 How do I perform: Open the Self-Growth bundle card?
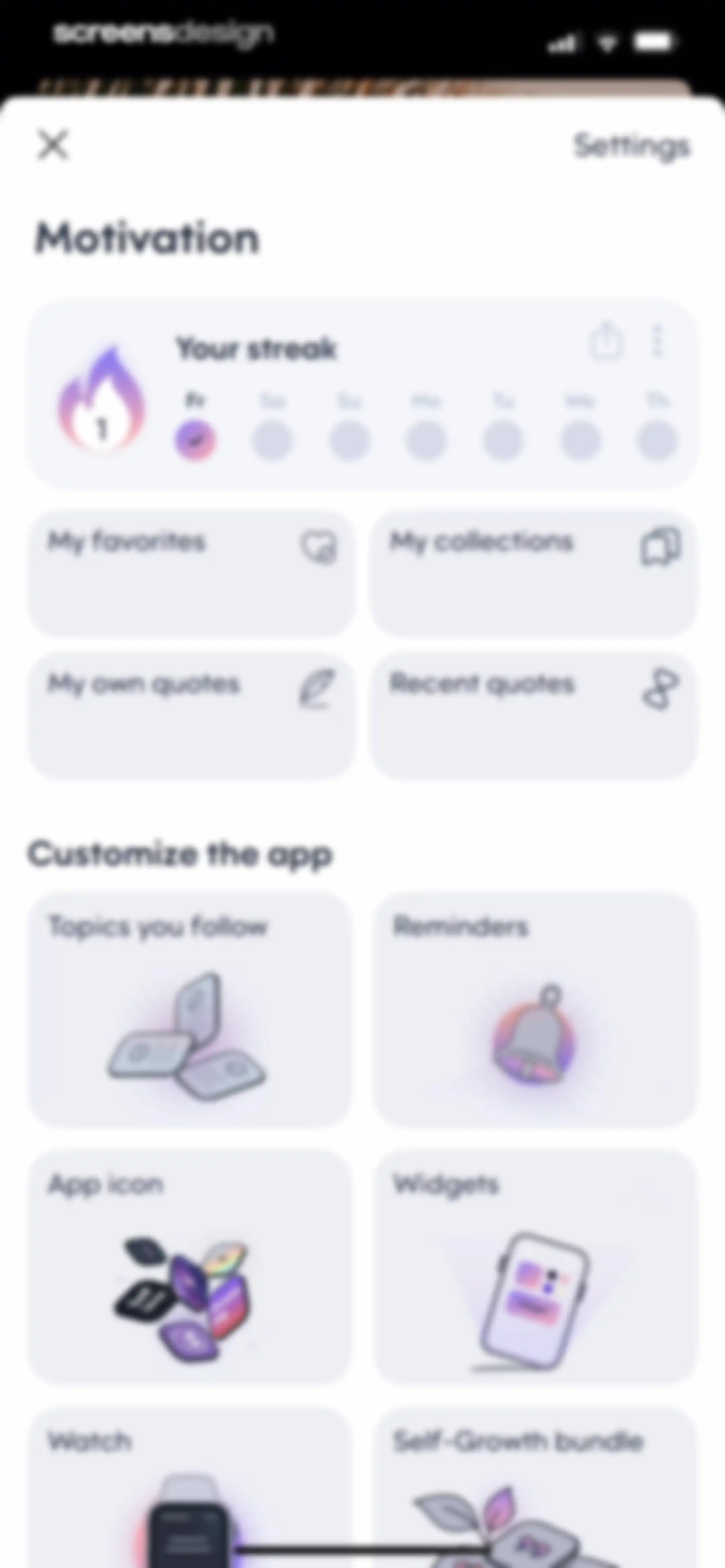[x=534, y=1488]
